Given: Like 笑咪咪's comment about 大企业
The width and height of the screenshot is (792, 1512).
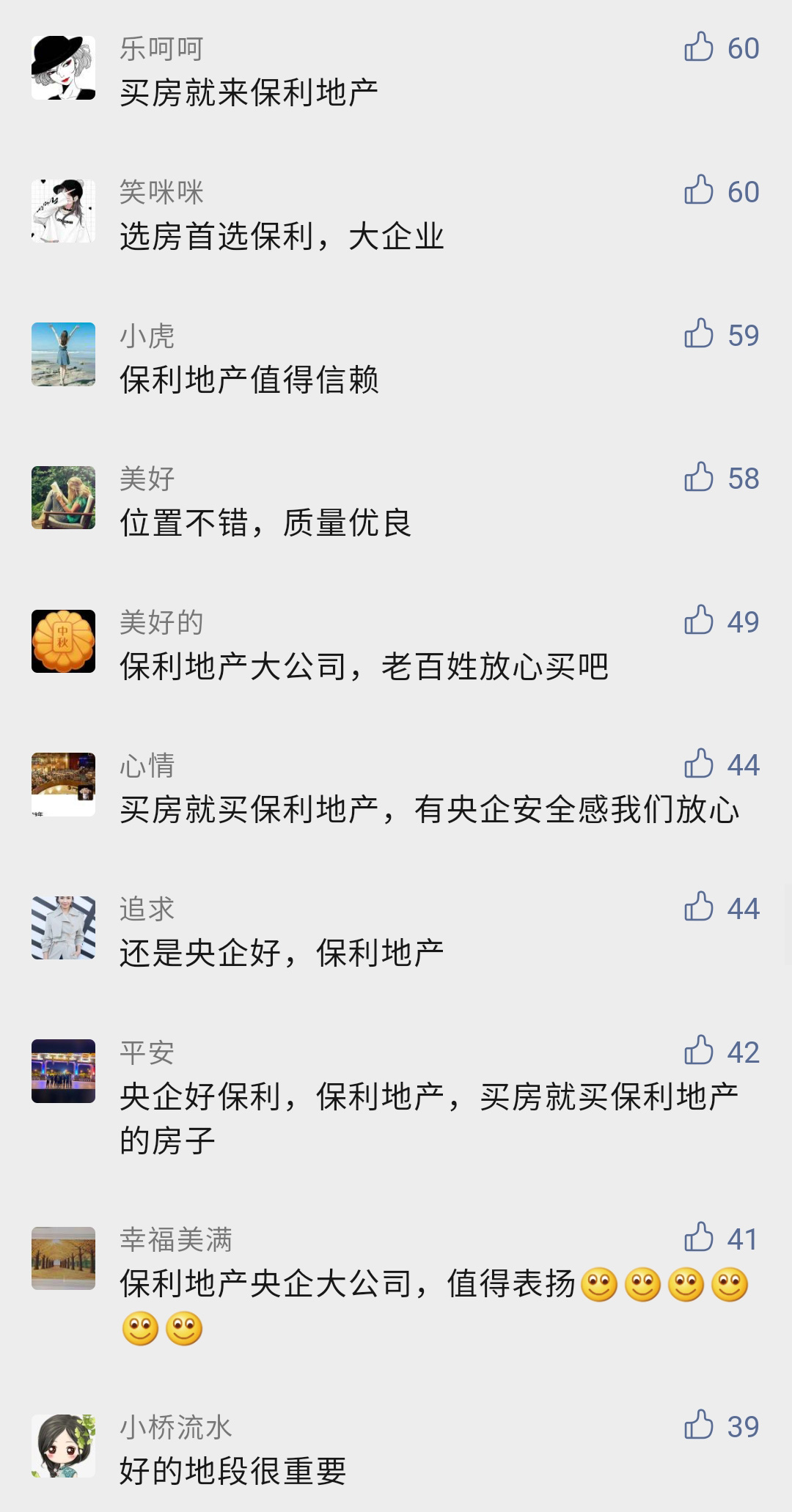Looking at the screenshot, I should pos(699,190).
